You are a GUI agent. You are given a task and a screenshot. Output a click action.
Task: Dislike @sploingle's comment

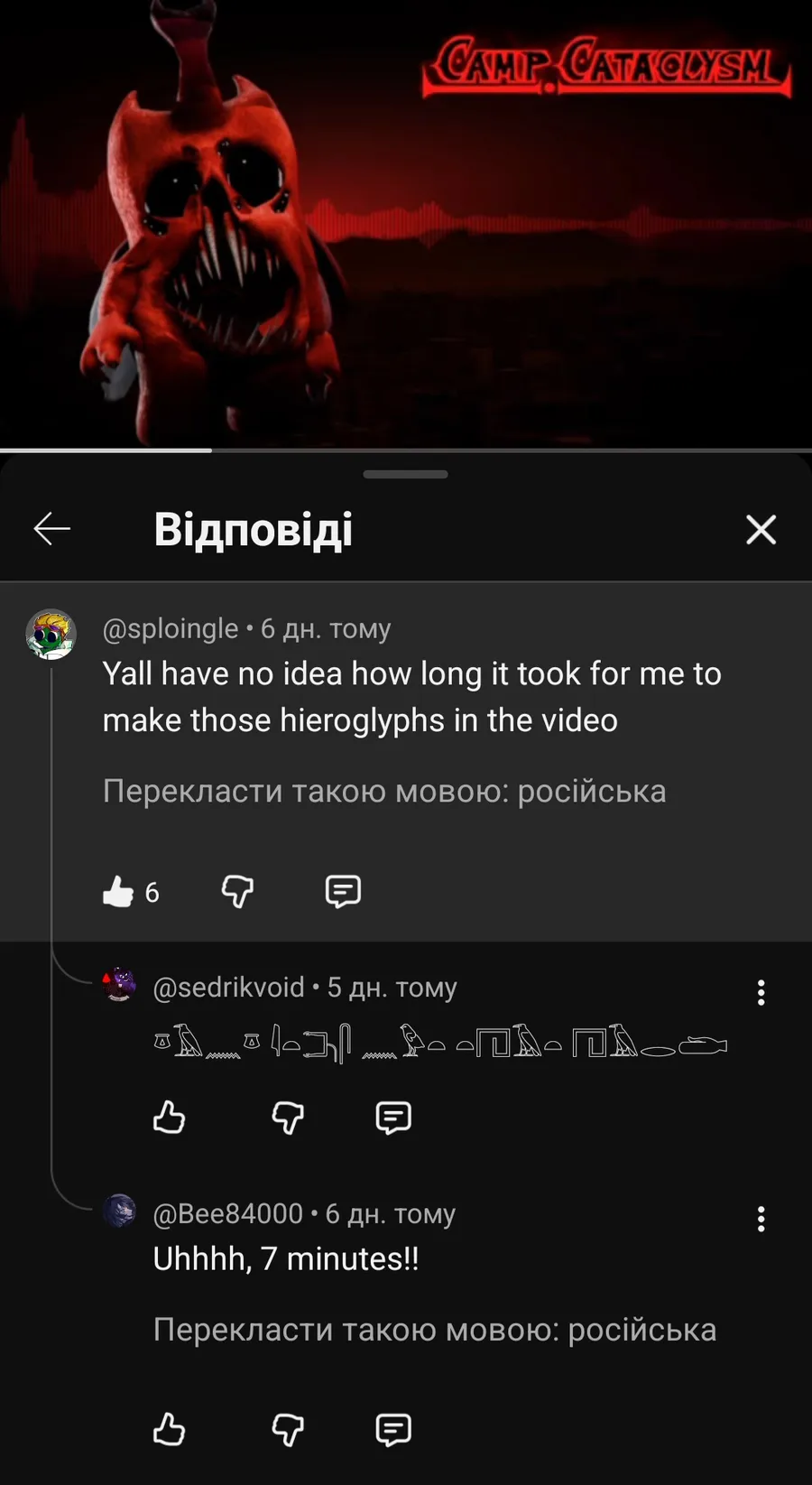pos(237,892)
